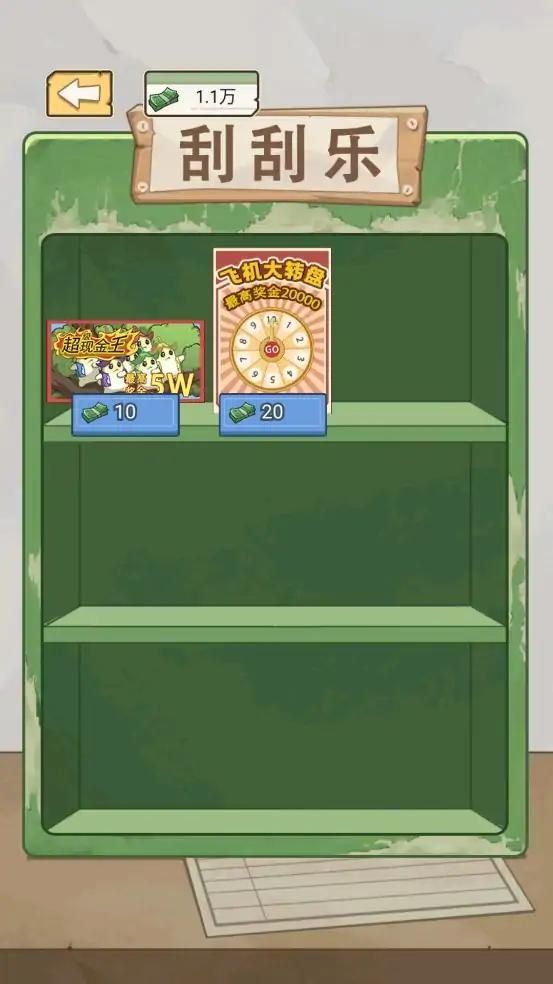Buy the 飞机大转盘 card for 20
Screen dimensions: 553x984
tap(272, 414)
